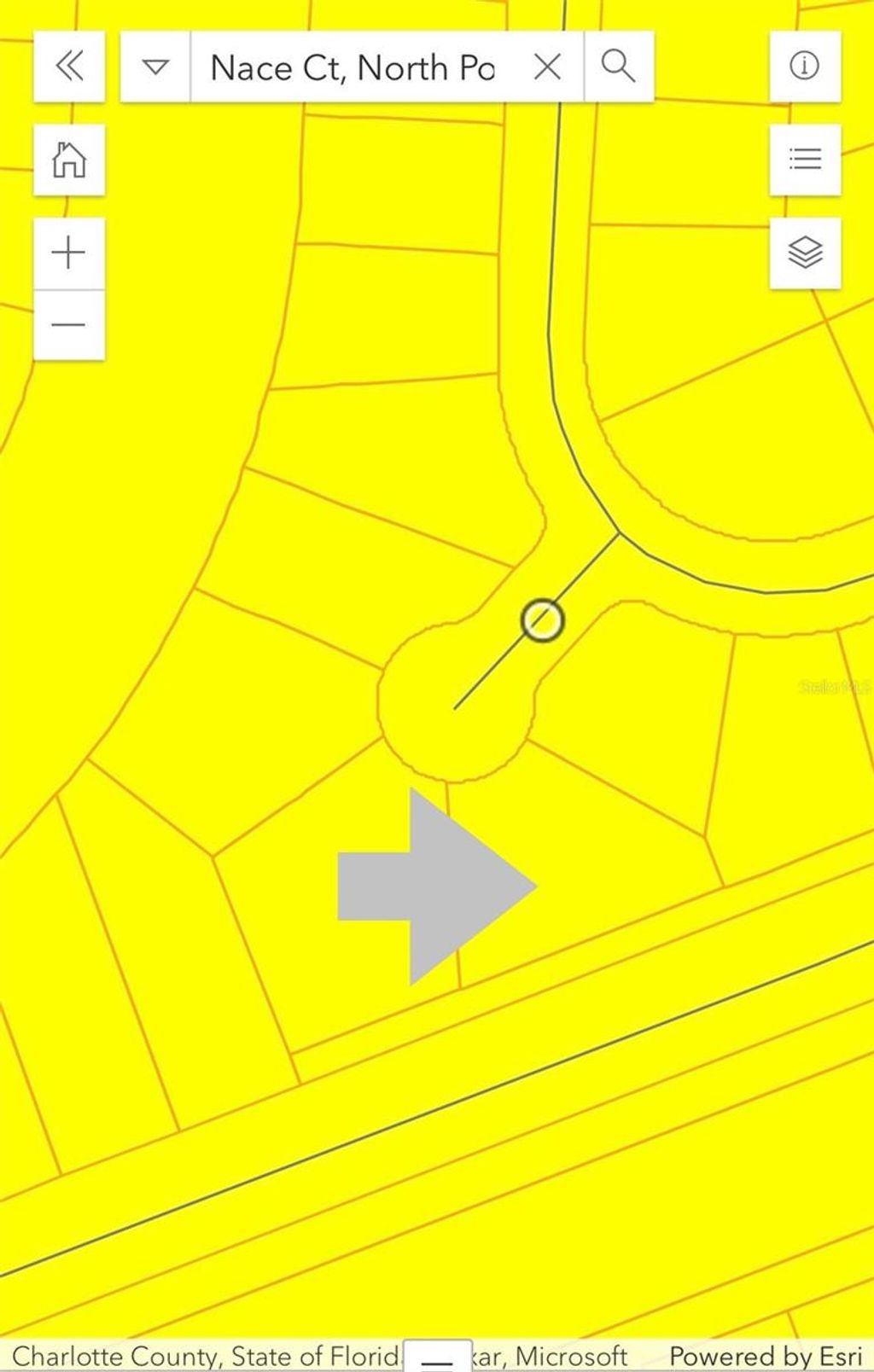Edit the Nace Ct address search field
Screen dimensions: 874x1372
click(352, 67)
